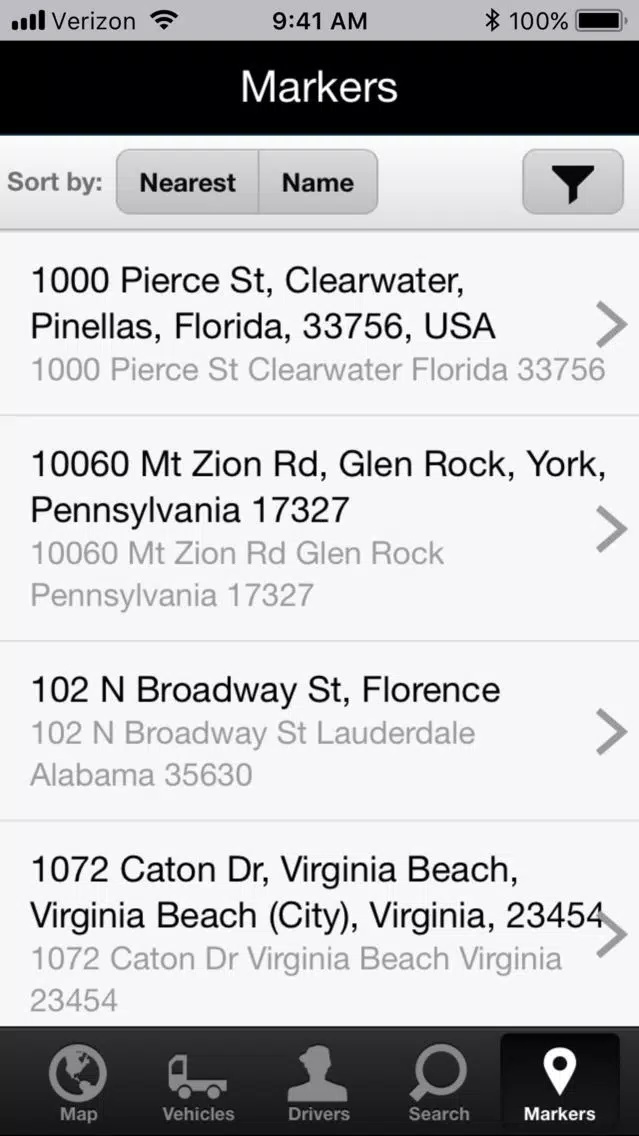Sort markers by Nearest
The height and width of the screenshot is (1136, 639).
point(187,182)
